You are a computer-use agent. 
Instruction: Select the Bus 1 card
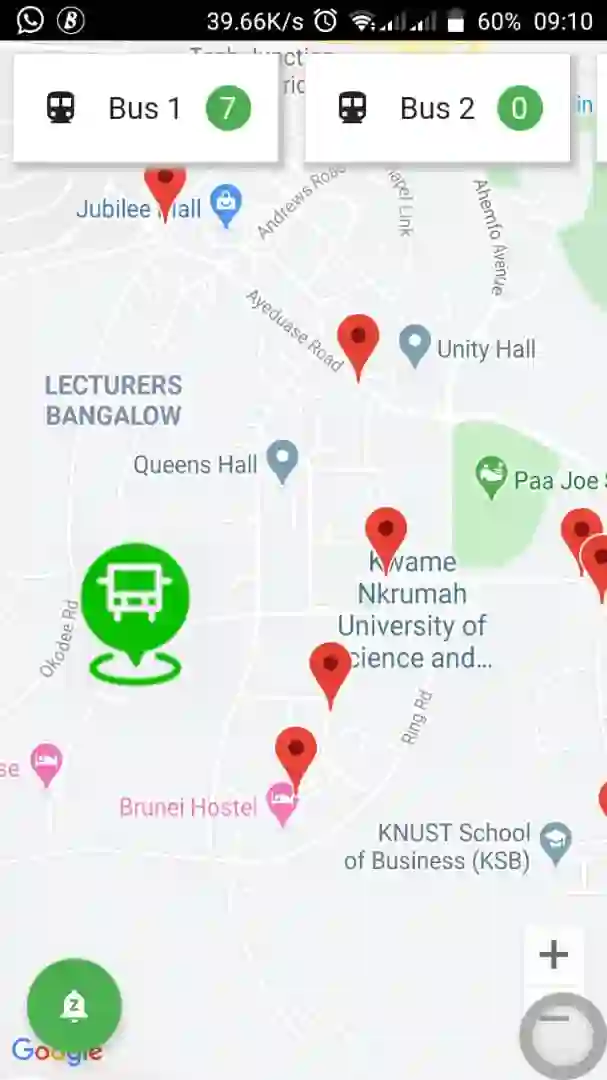point(146,108)
